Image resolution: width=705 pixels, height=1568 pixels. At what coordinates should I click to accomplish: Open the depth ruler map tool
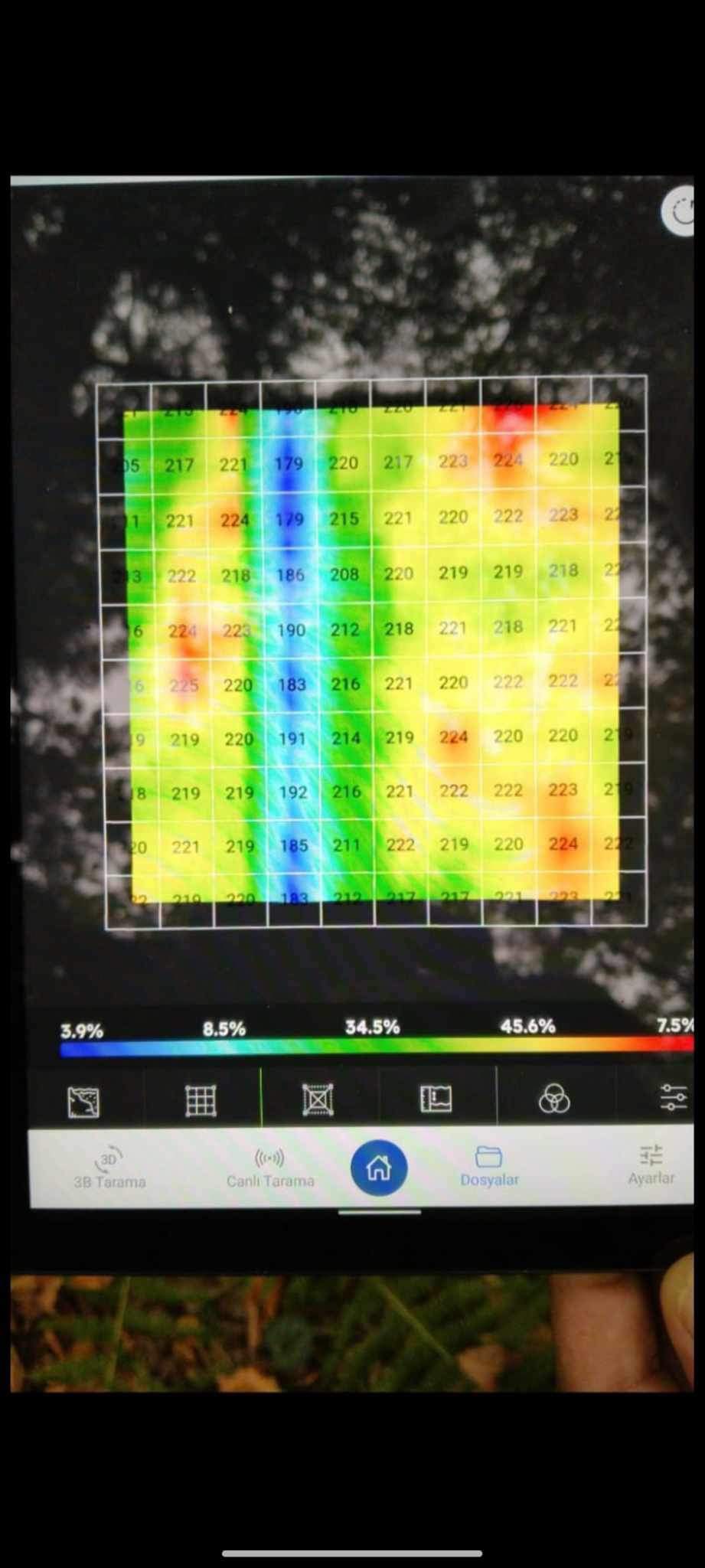[436, 1099]
